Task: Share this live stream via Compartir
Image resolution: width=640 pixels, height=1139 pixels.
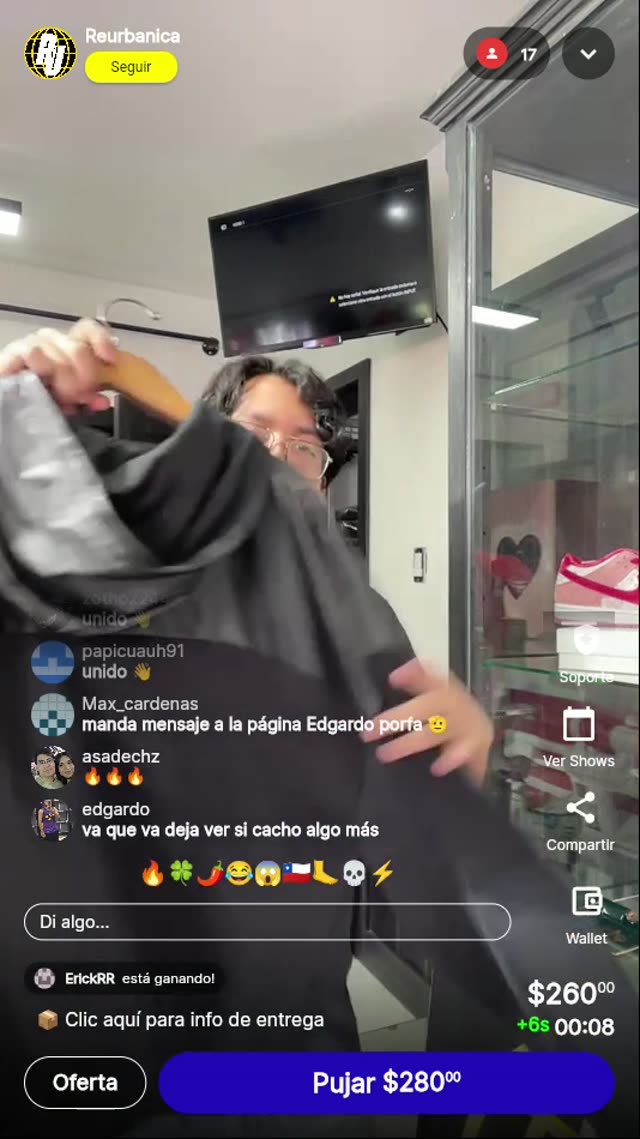Action: click(x=580, y=821)
